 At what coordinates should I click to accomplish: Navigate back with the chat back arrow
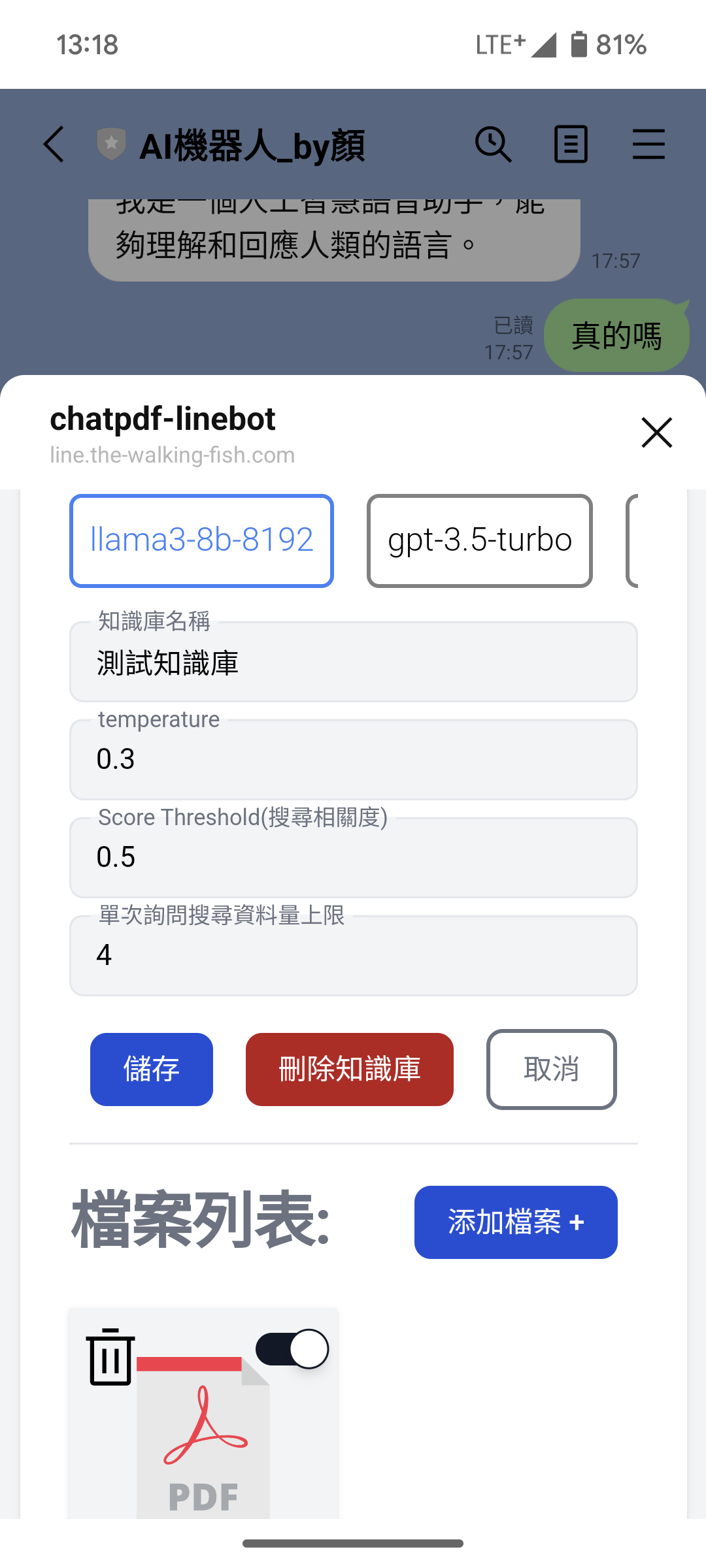[x=54, y=145]
